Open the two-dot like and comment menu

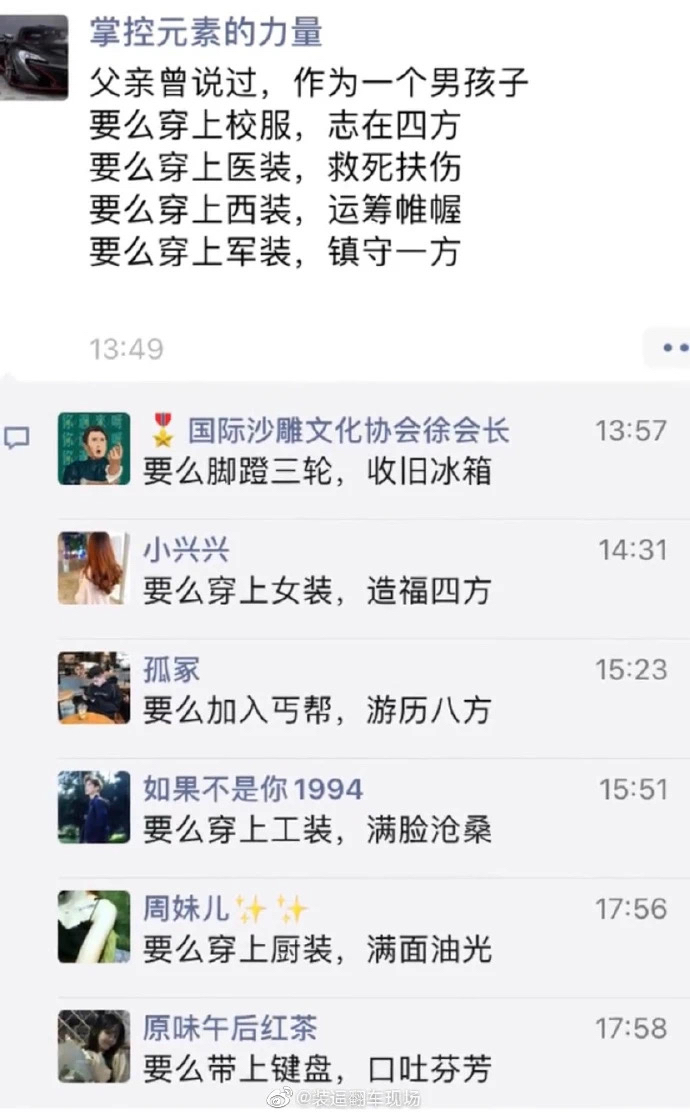point(670,348)
